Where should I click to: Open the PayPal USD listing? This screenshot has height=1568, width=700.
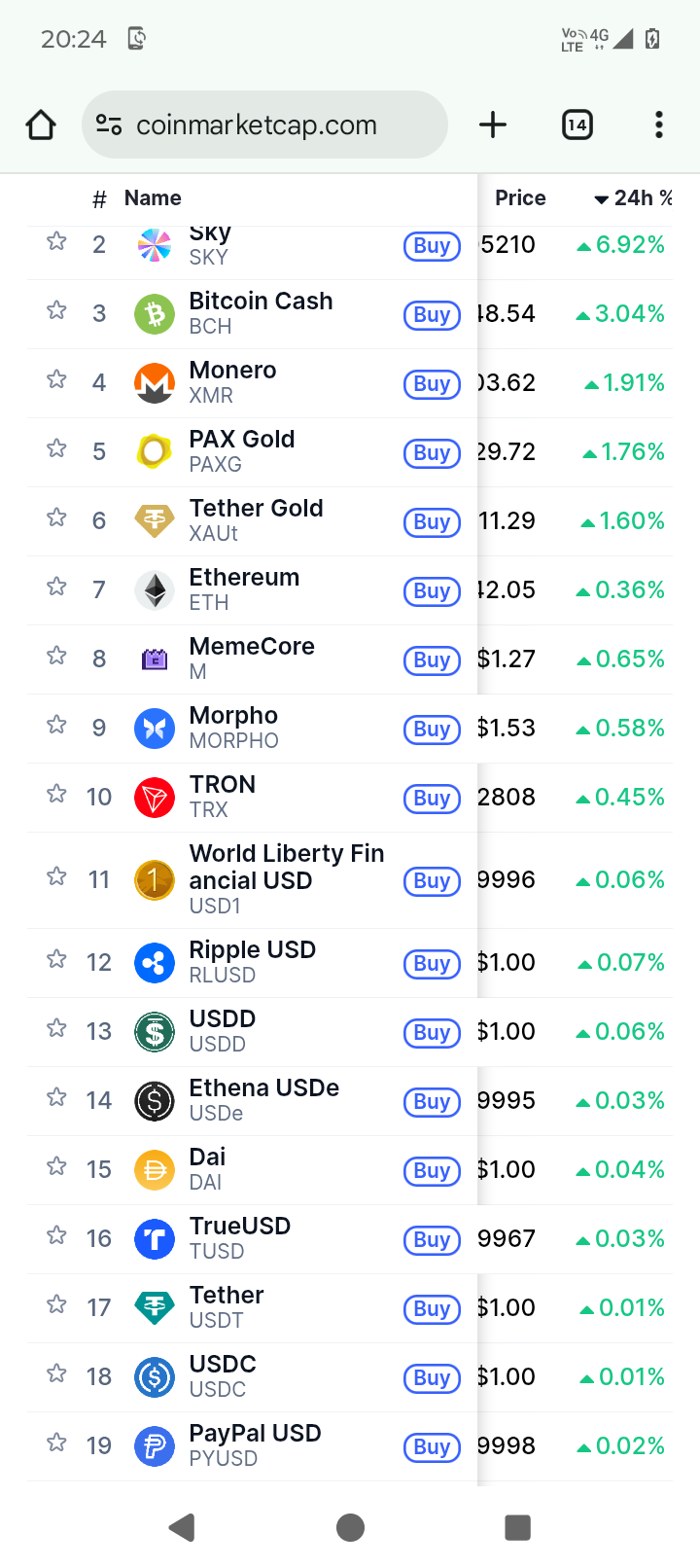[255, 1444]
